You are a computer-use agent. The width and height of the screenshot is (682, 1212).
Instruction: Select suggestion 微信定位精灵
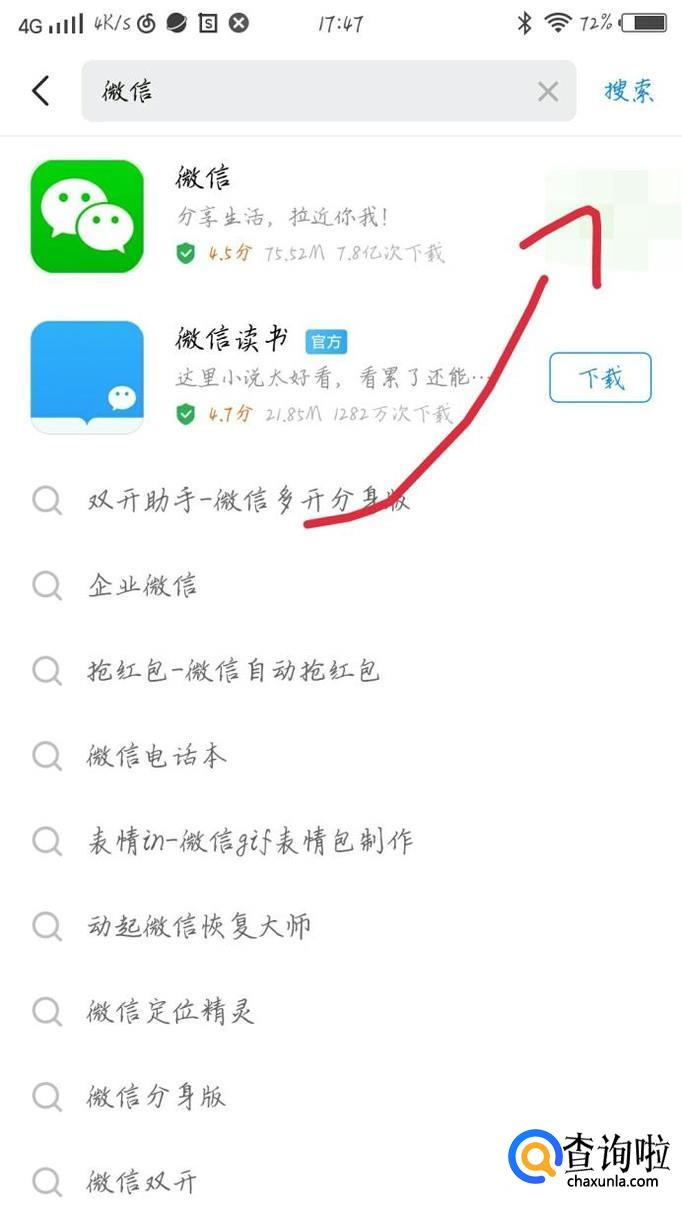point(171,1011)
